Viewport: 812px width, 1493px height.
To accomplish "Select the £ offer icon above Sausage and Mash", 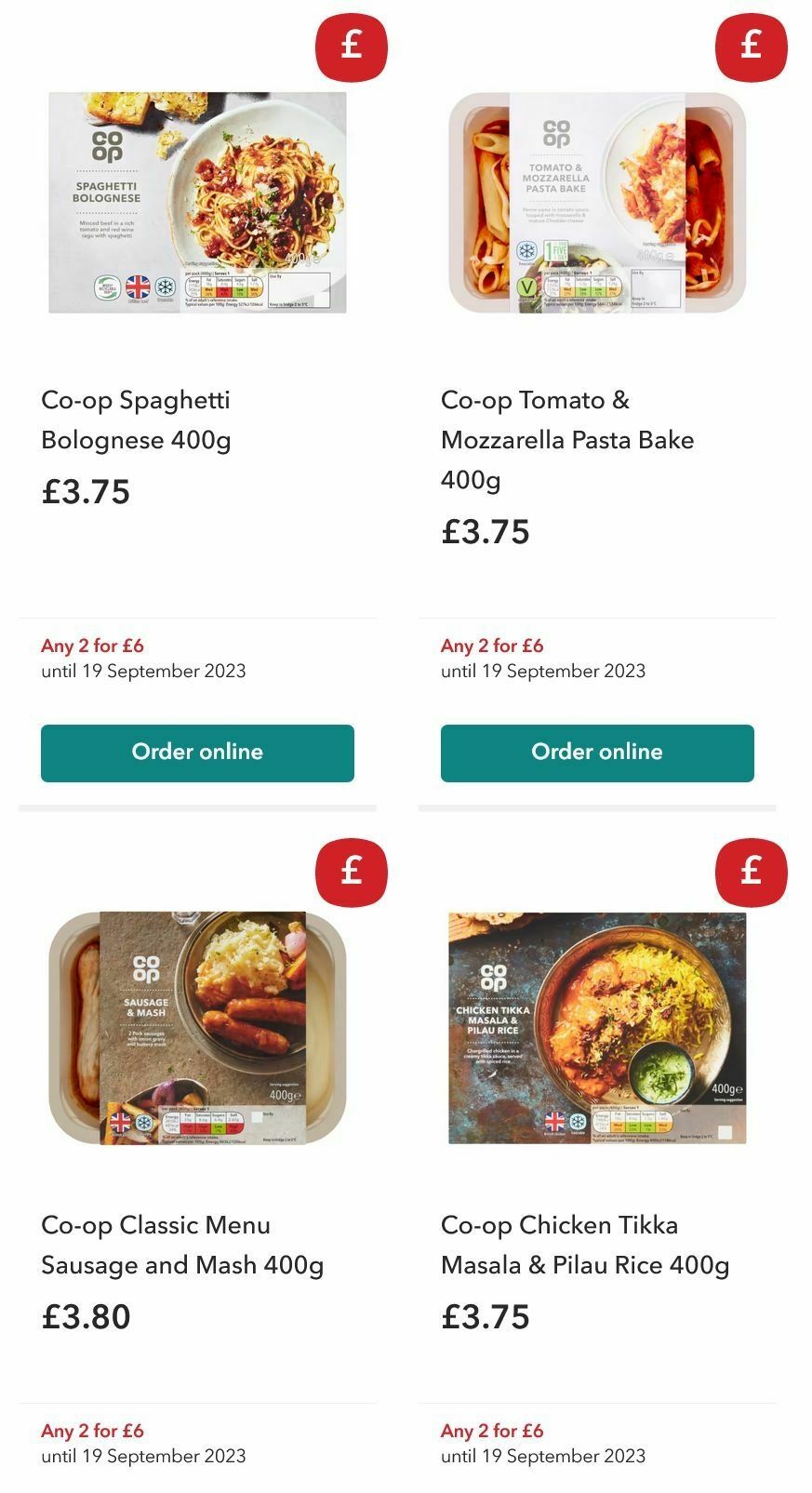I will pos(351,873).
